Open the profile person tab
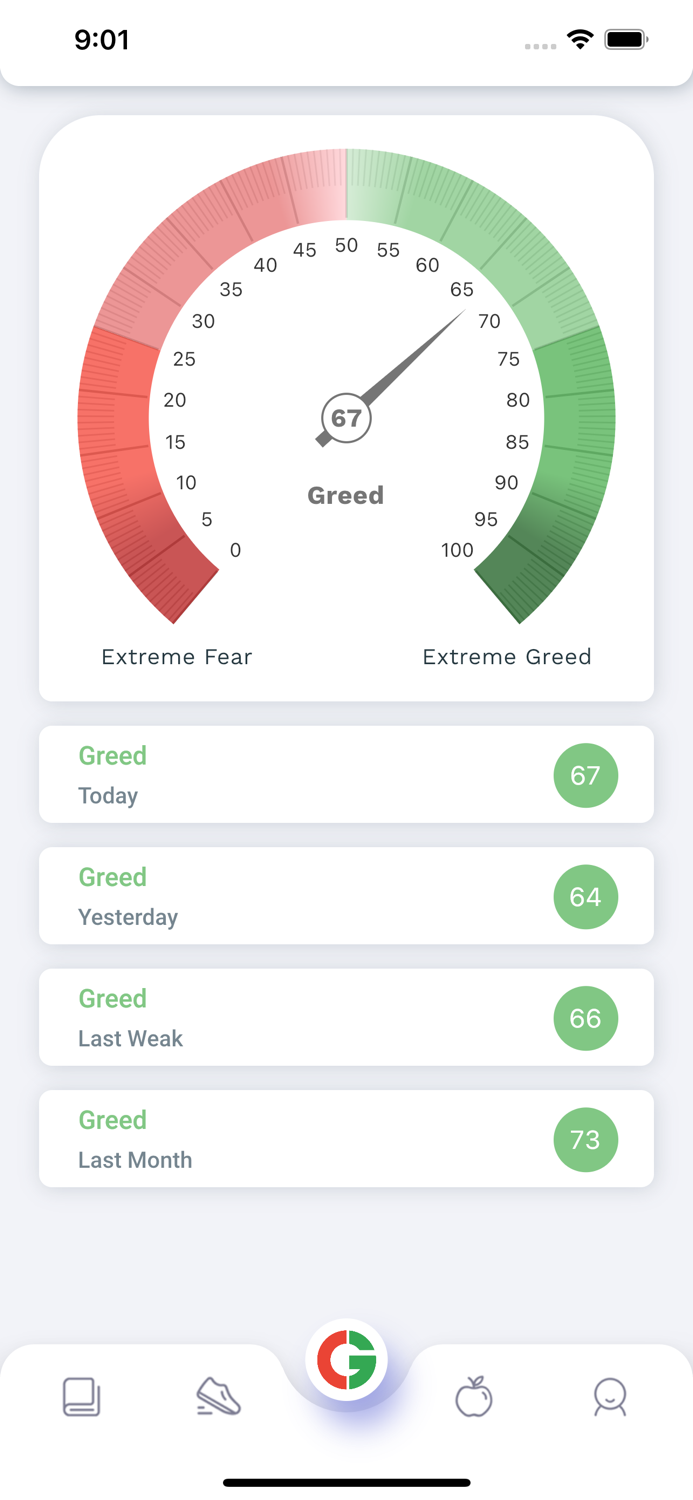This screenshot has width=693, height=1500. (x=610, y=1397)
